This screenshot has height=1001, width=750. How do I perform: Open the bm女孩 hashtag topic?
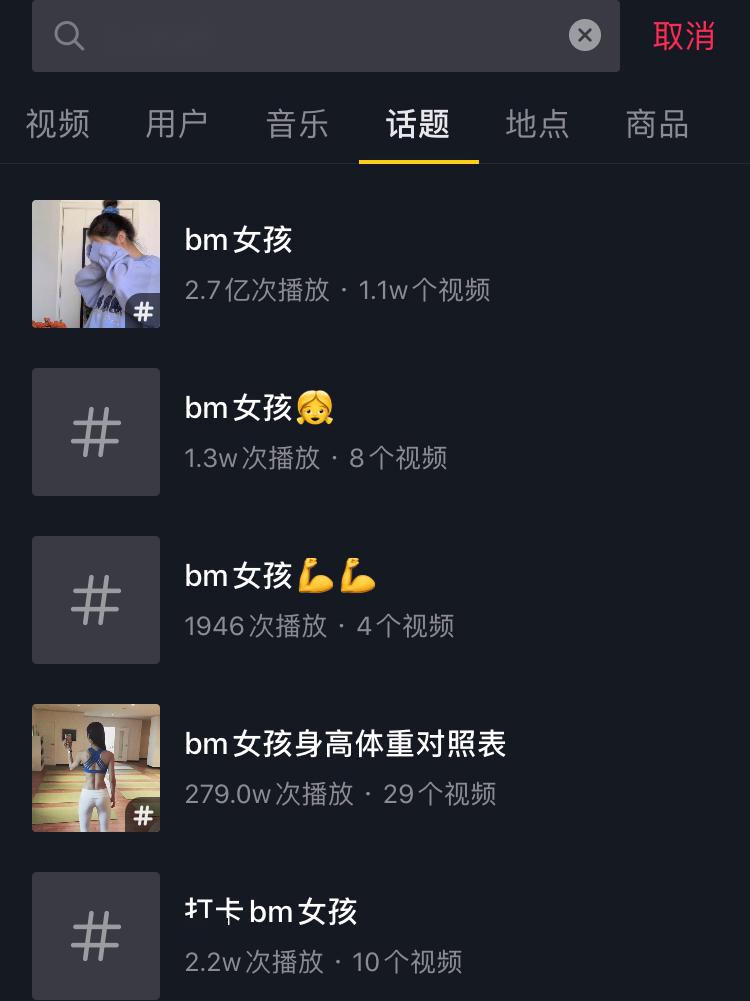(x=240, y=240)
